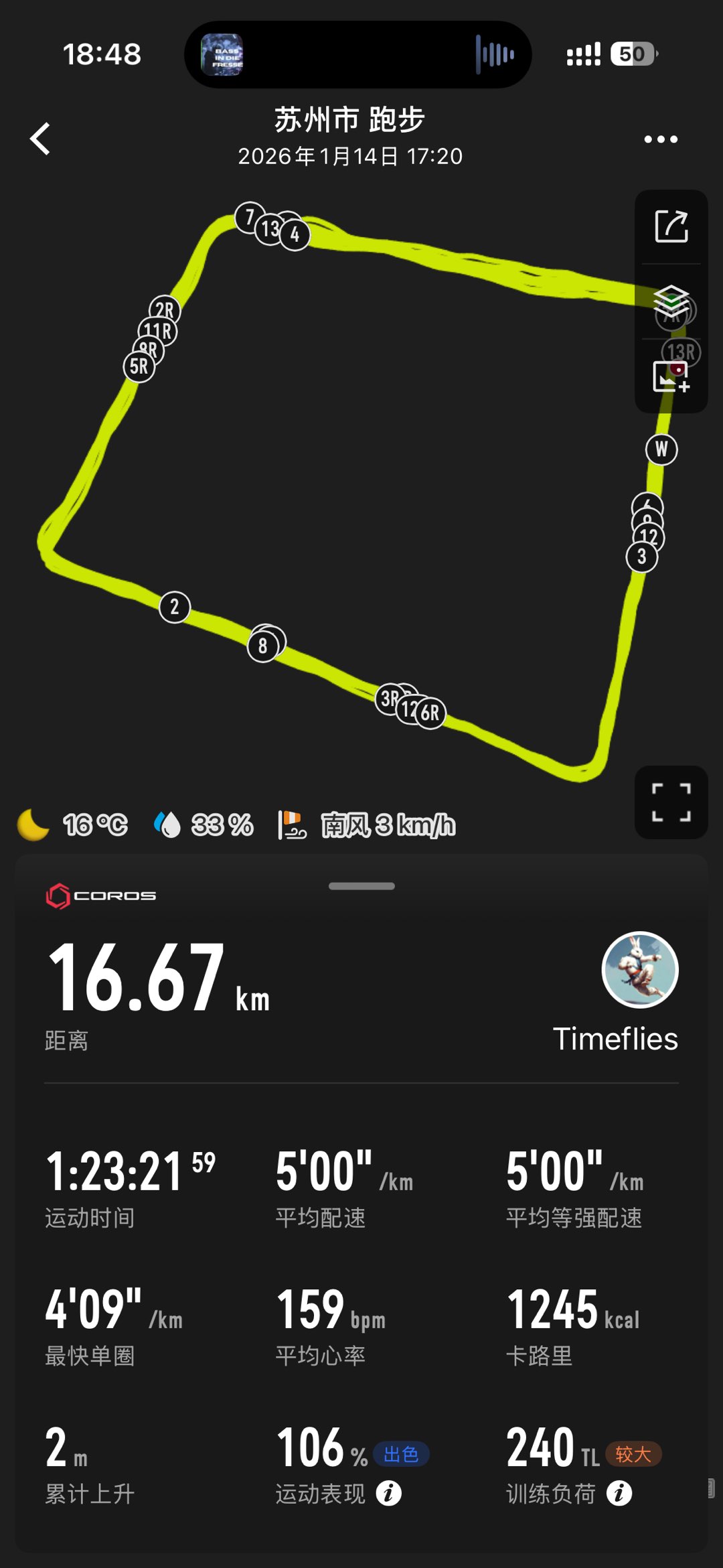
Task: Show info about 运动表现
Action: coord(389,1493)
